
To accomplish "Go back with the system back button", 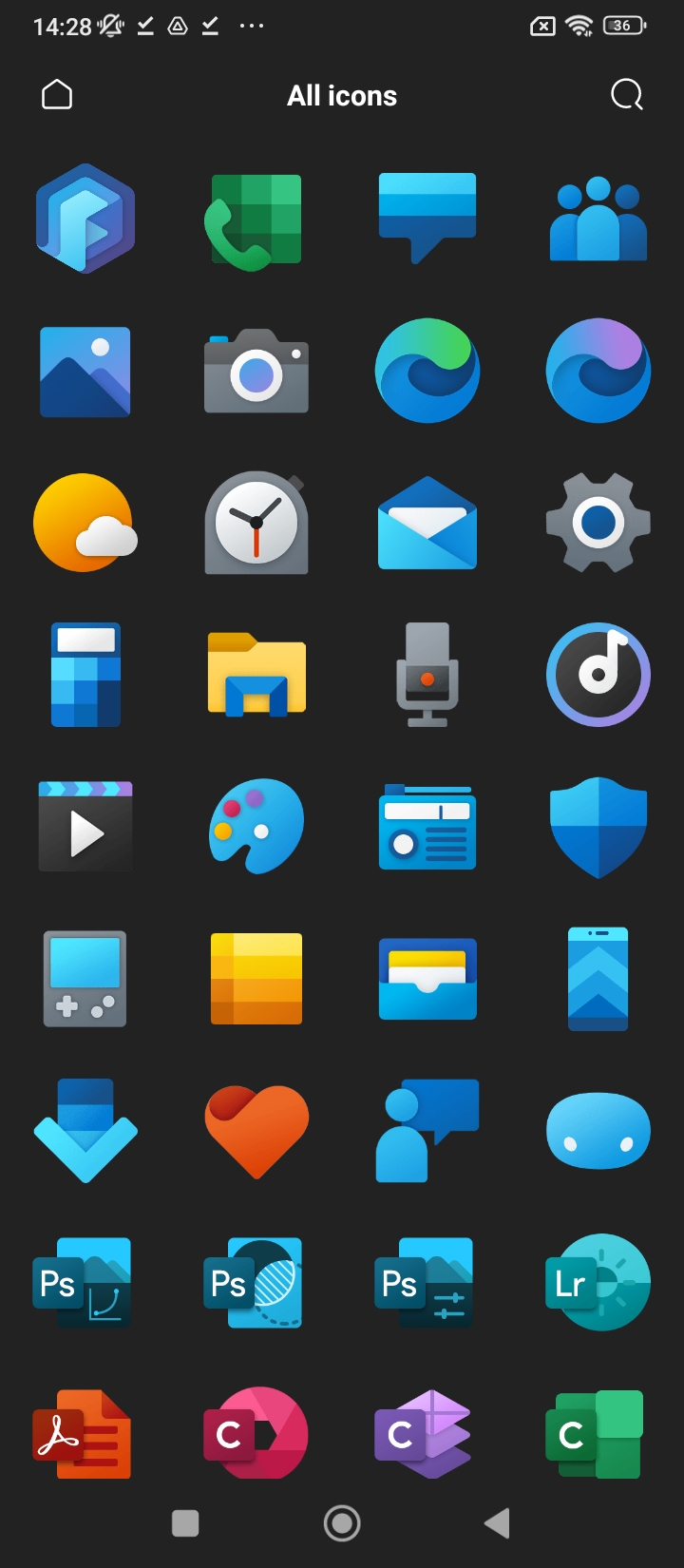I will (497, 1523).
